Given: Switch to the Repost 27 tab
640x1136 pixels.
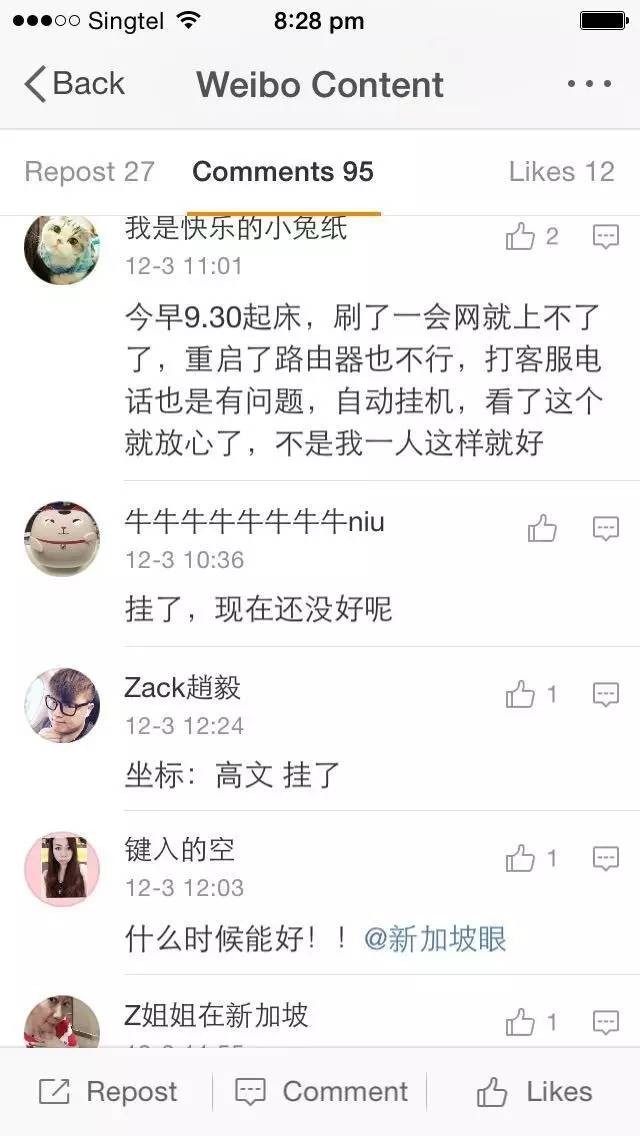Looking at the screenshot, I should (x=89, y=172).
